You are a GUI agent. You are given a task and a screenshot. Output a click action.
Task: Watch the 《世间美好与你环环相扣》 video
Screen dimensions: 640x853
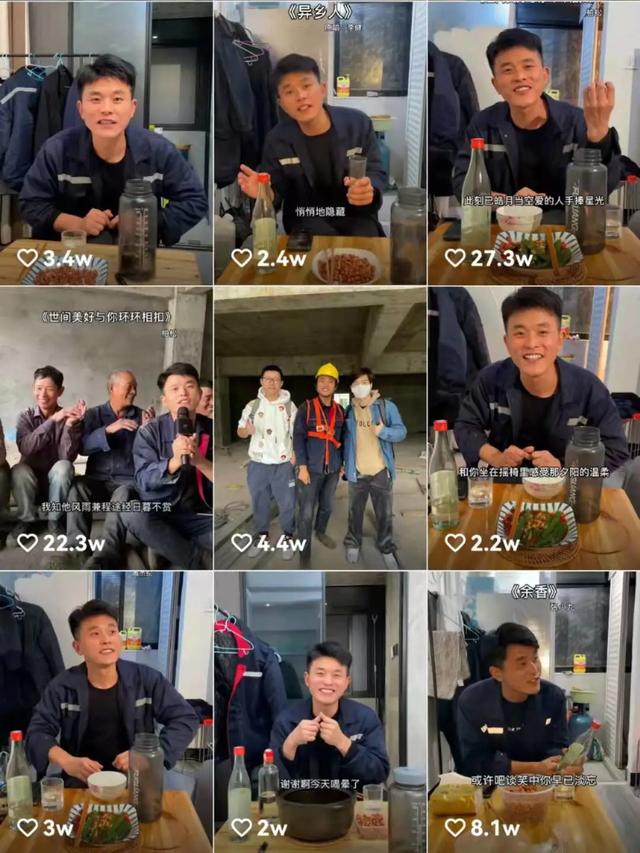105,428
